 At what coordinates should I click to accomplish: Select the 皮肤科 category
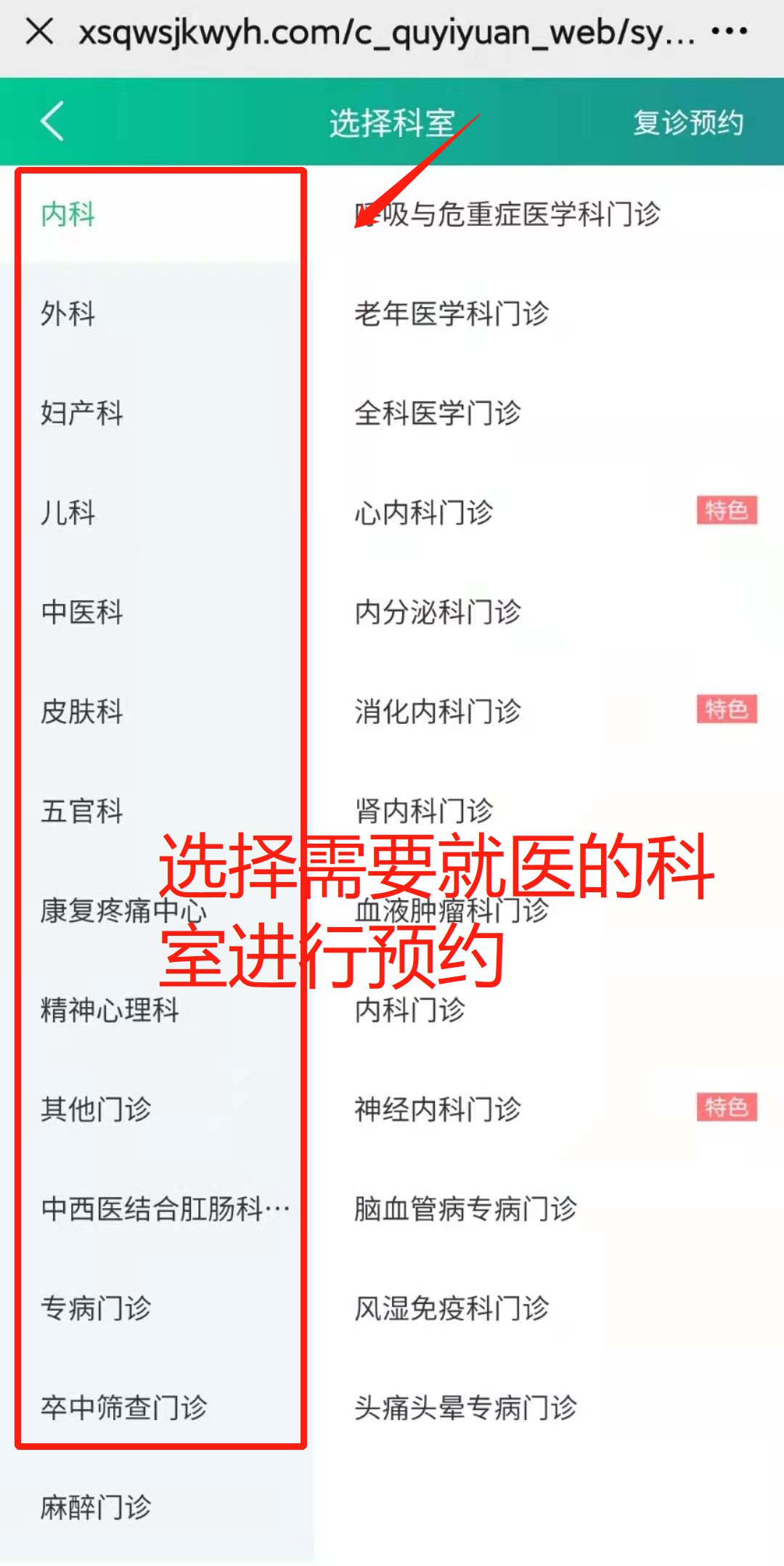[x=81, y=711]
